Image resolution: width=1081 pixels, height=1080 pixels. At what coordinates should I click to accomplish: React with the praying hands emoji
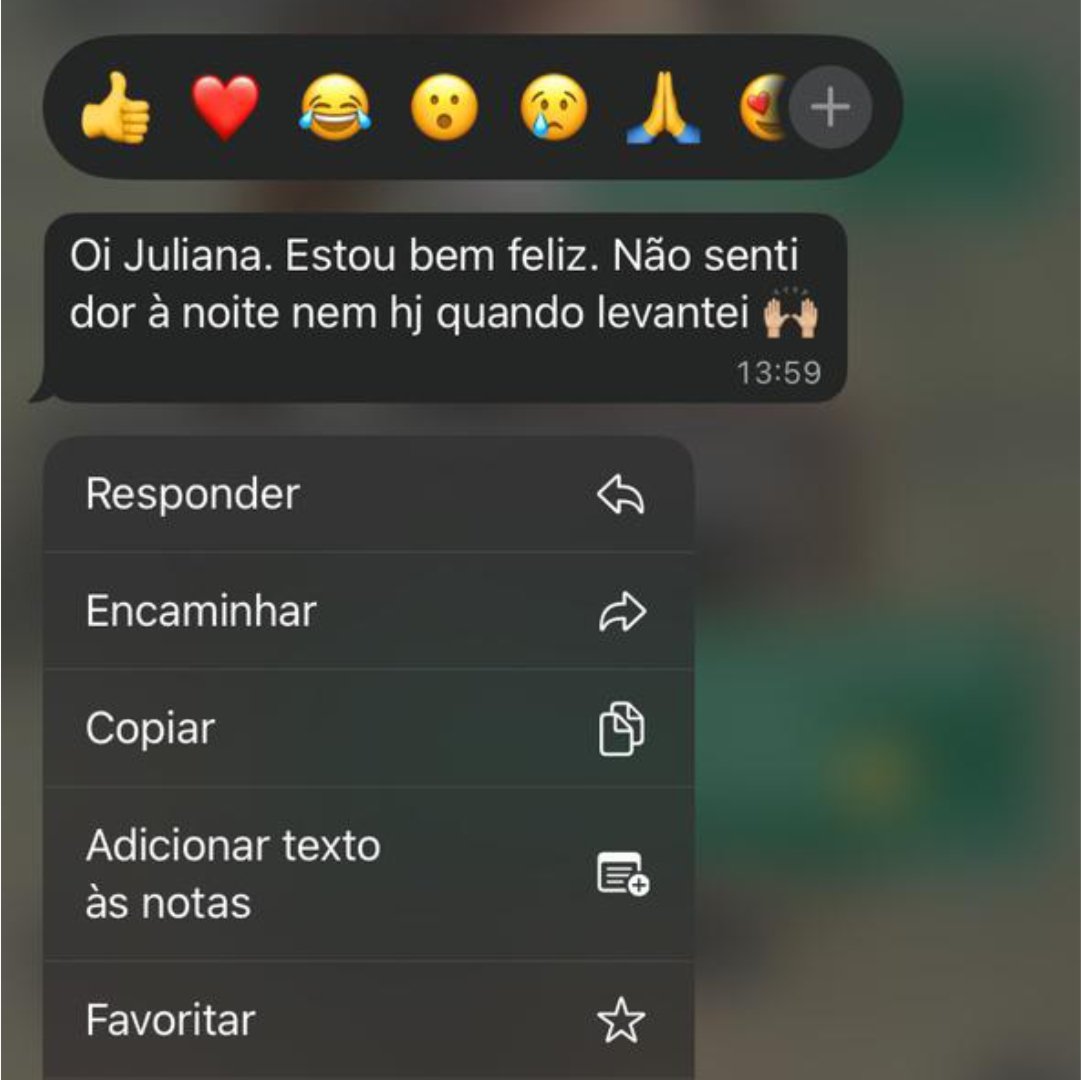coord(663,108)
